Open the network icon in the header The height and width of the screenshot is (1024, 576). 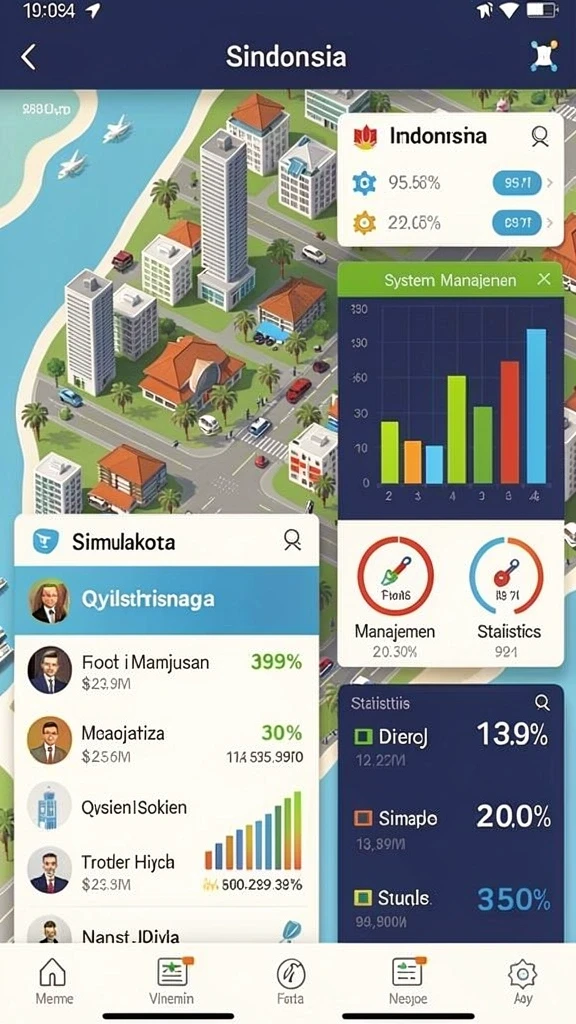(543, 56)
